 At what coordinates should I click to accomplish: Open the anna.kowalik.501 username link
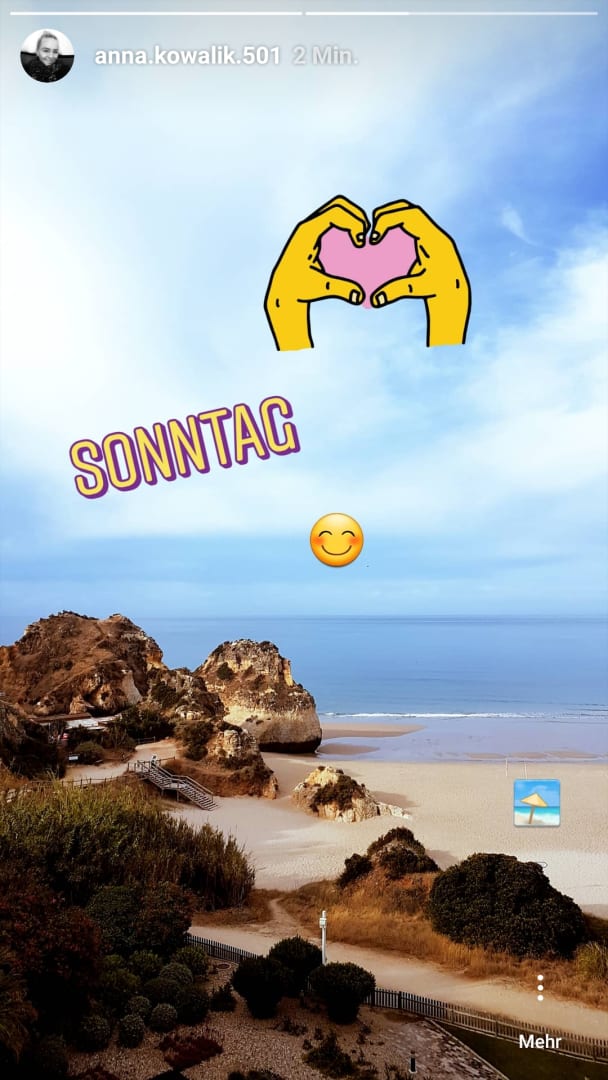point(187,56)
